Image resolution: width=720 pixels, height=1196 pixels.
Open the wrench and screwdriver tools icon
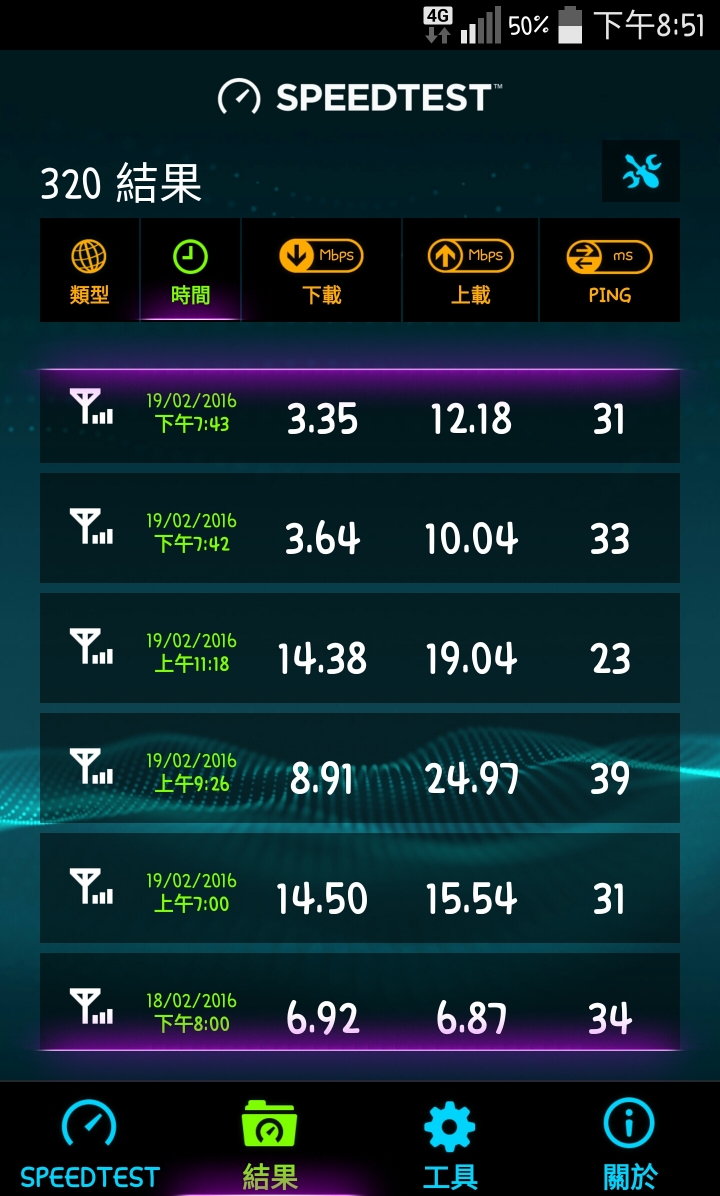coord(641,172)
